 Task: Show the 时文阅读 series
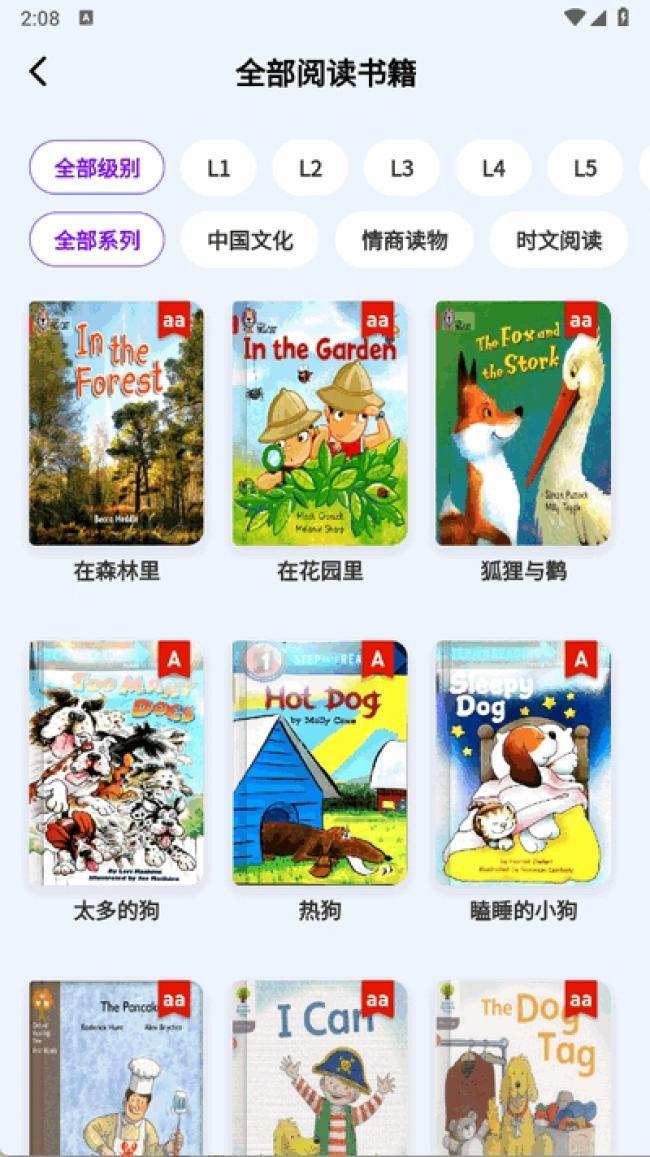click(558, 240)
